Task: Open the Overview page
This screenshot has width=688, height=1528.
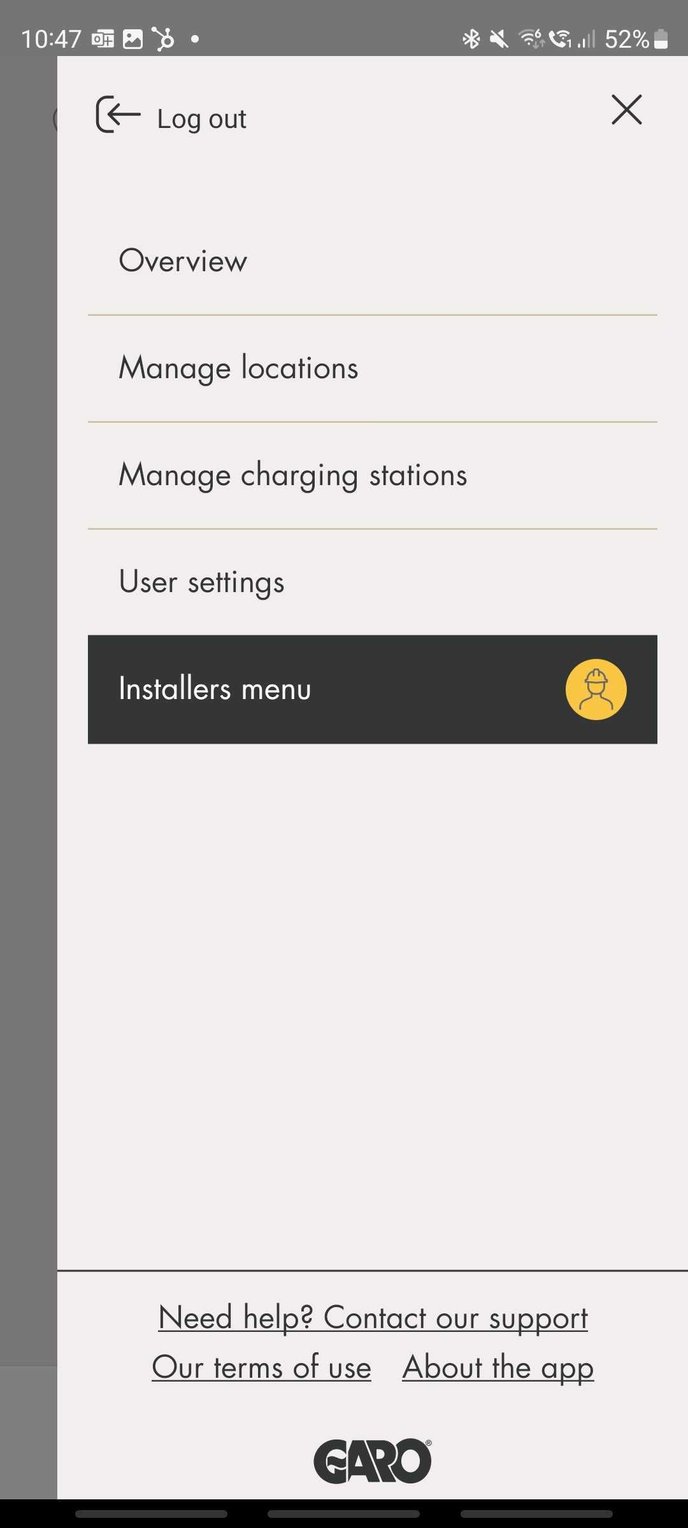Action: coord(372,261)
